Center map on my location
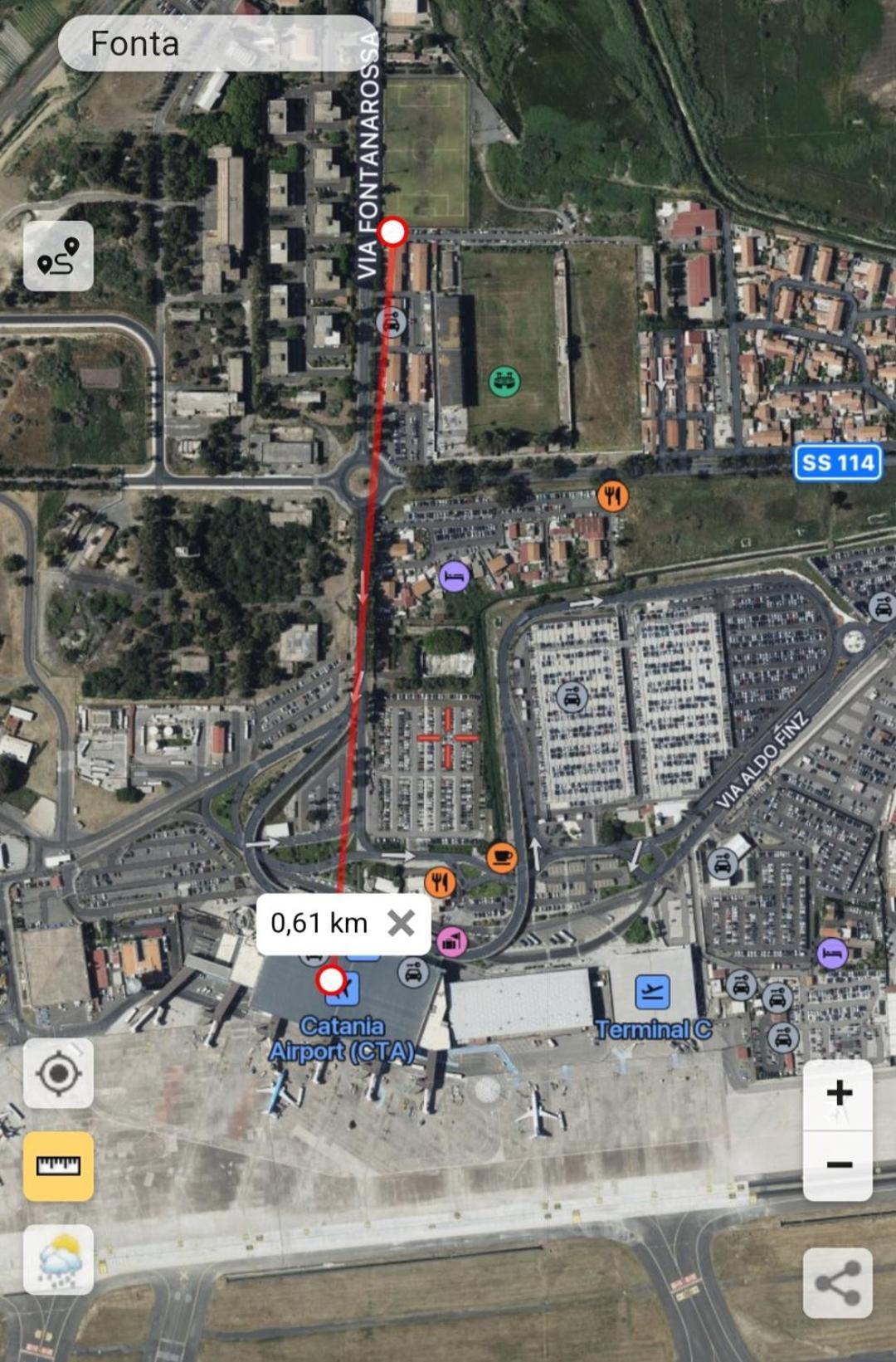The image size is (896, 1362). tap(58, 1072)
